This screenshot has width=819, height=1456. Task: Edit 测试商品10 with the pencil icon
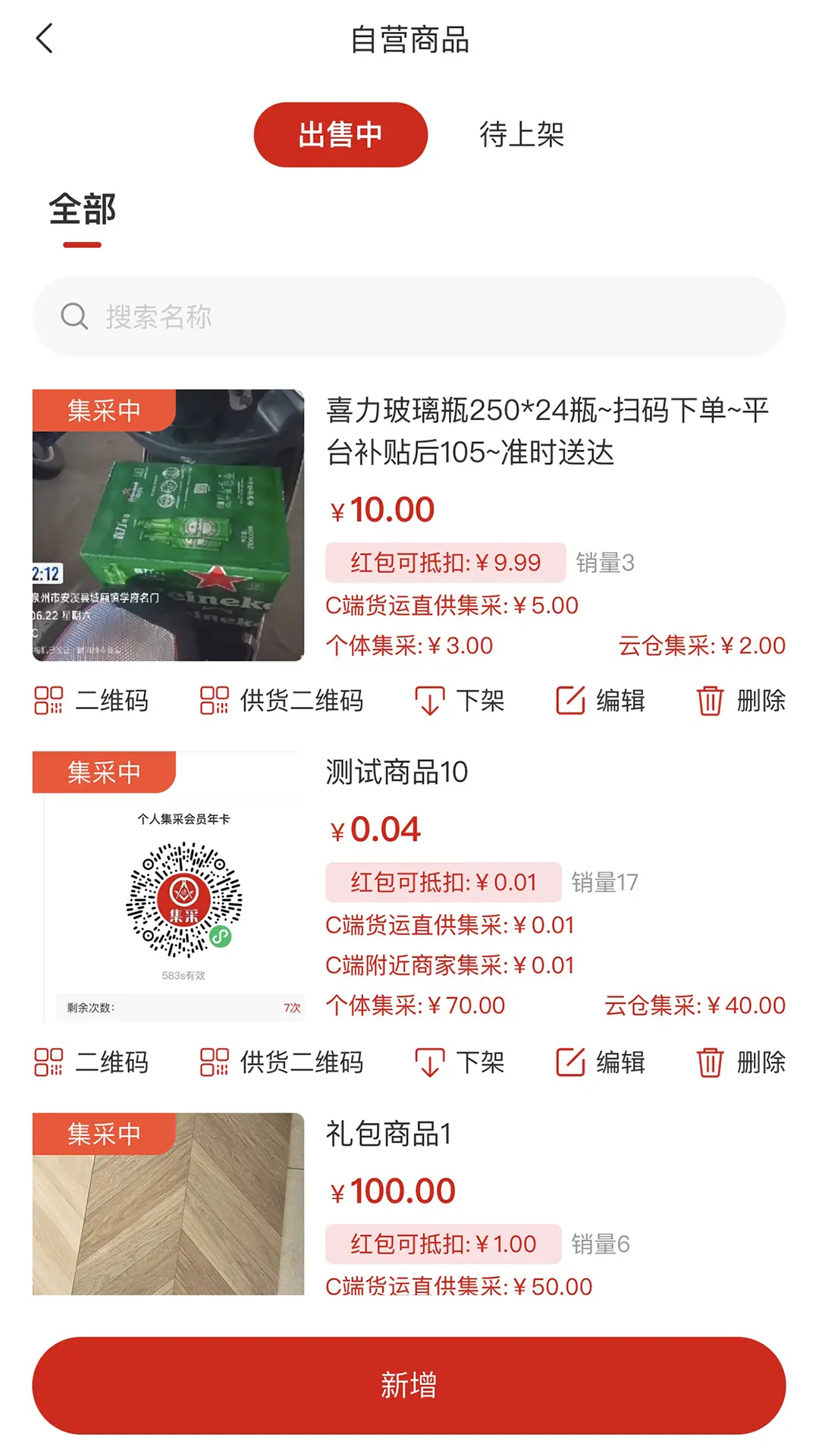point(603,1063)
